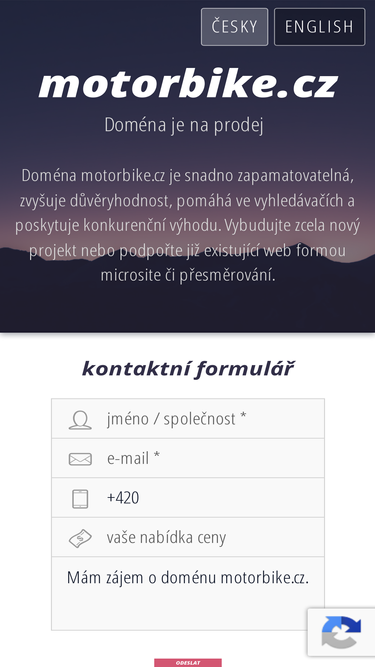Tap the jméno / společnost field
This screenshot has height=667, width=375.
pyautogui.click(x=188, y=419)
